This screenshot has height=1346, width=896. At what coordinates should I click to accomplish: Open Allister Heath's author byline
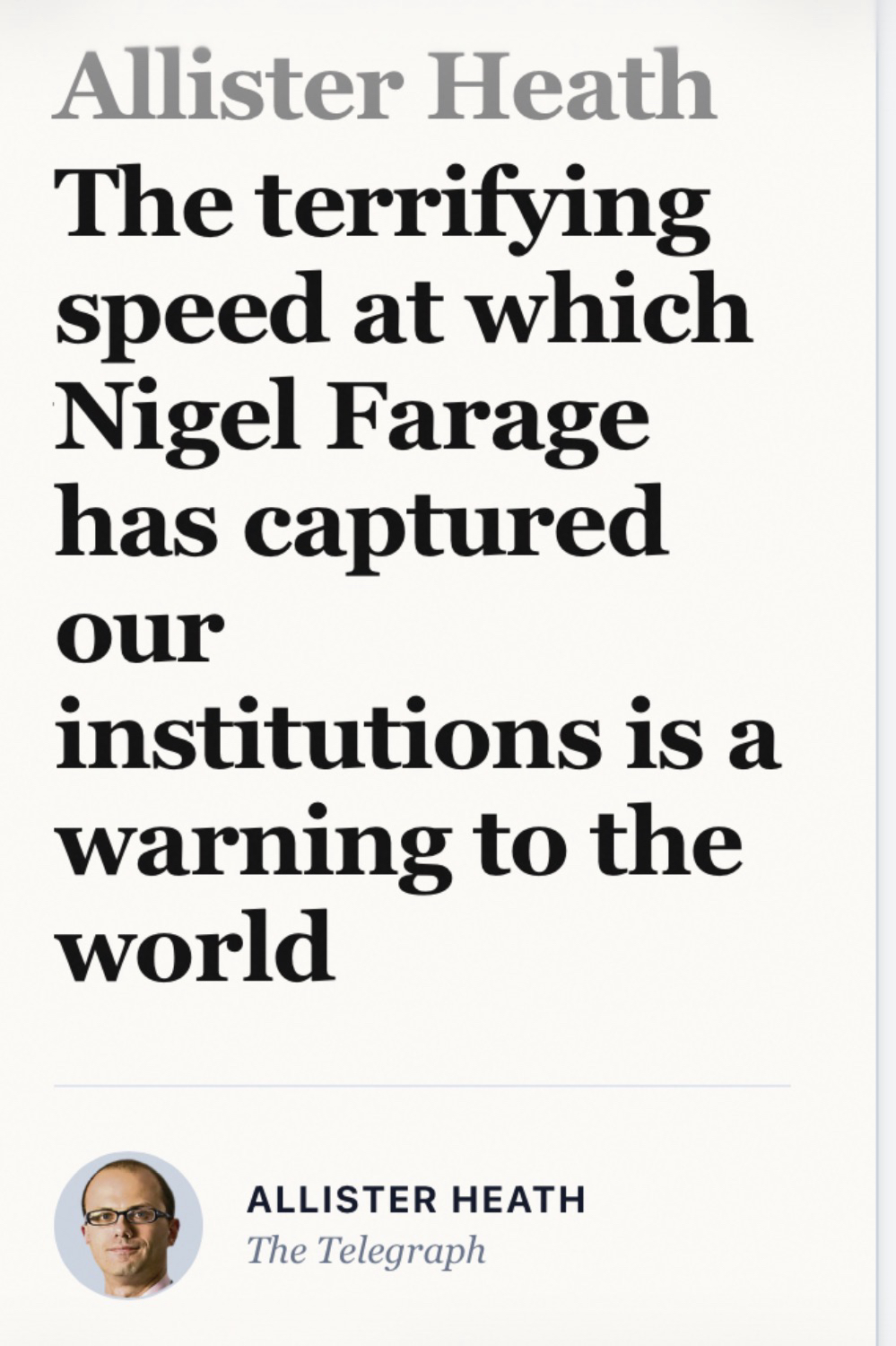tap(414, 1200)
